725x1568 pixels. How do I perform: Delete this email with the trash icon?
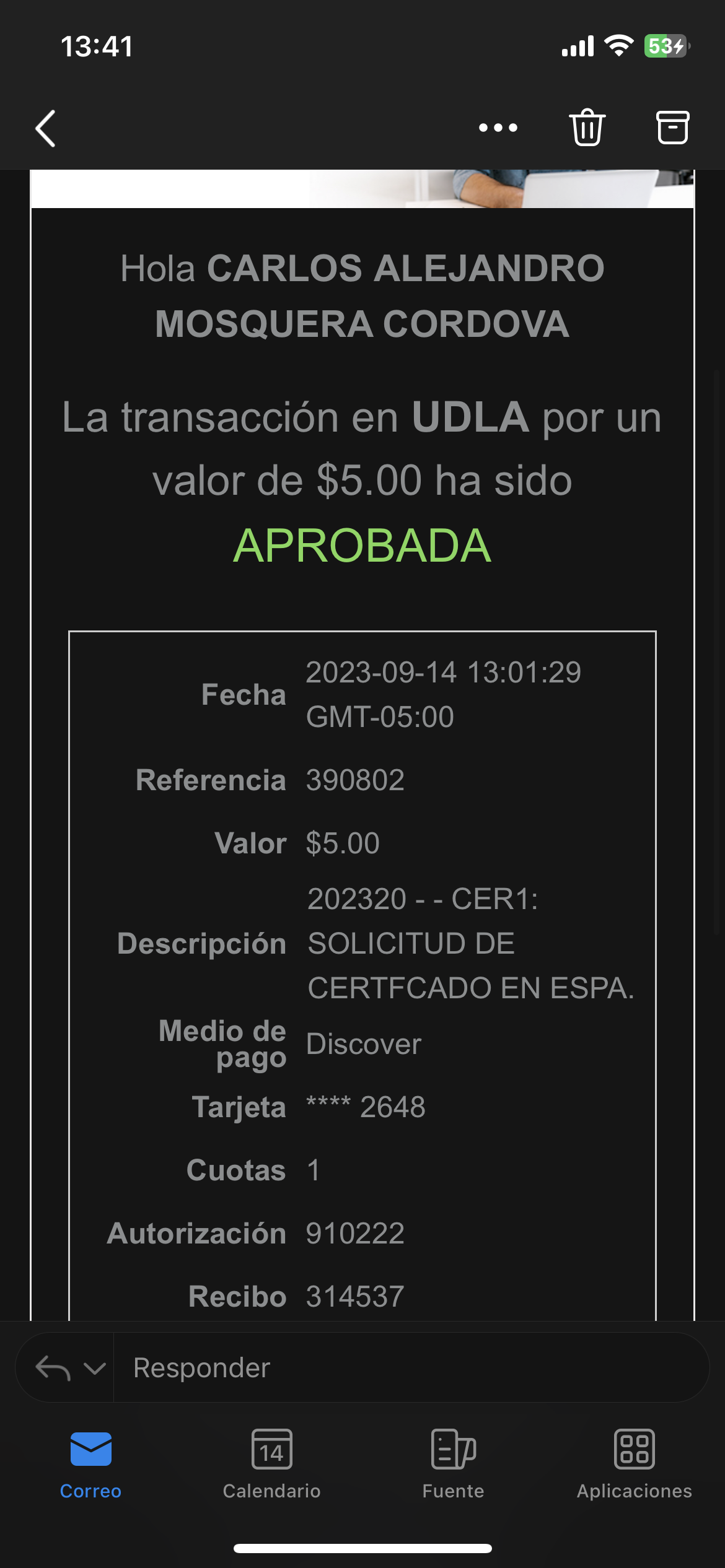coord(586,128)
